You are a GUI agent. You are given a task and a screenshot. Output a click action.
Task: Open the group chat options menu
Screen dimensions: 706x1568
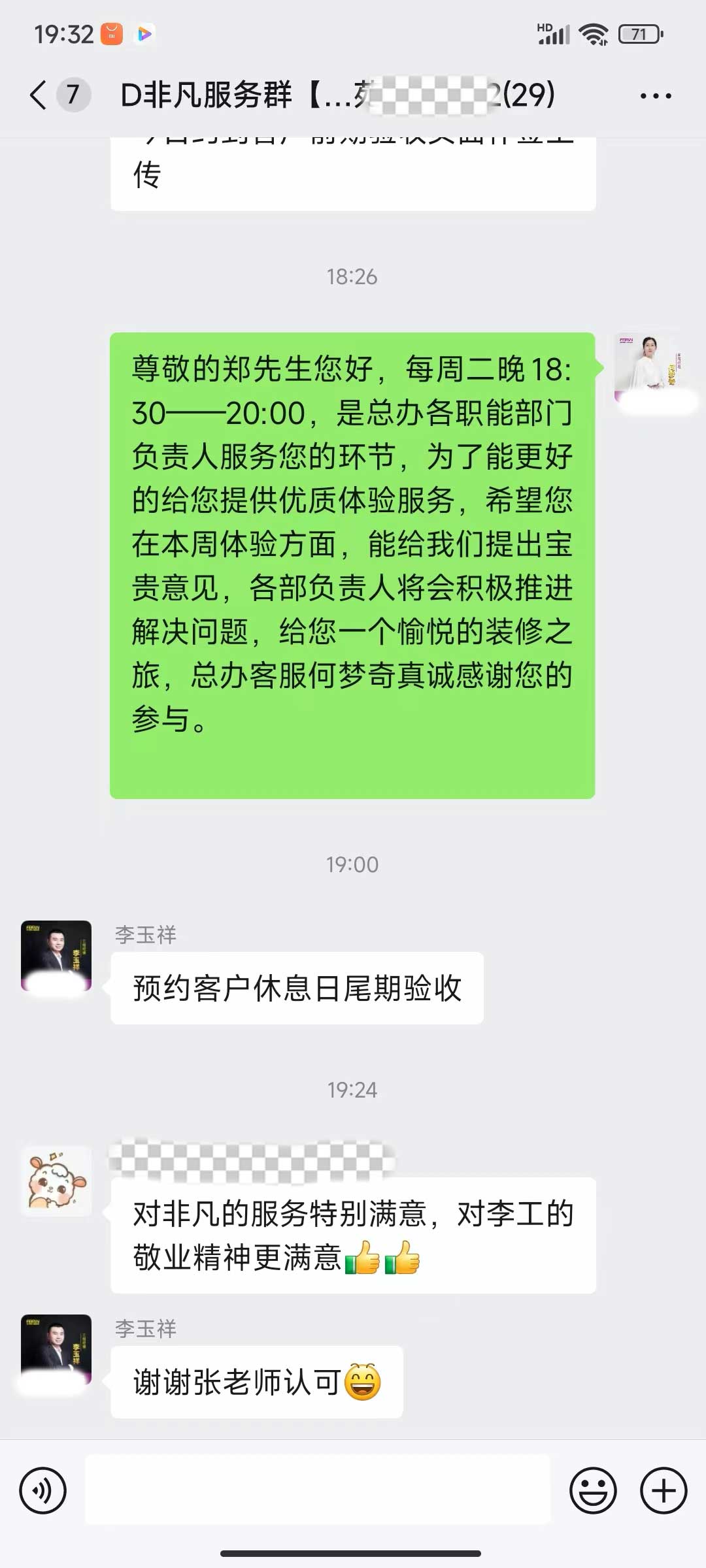pyautogui.click(x=655, y=96)
